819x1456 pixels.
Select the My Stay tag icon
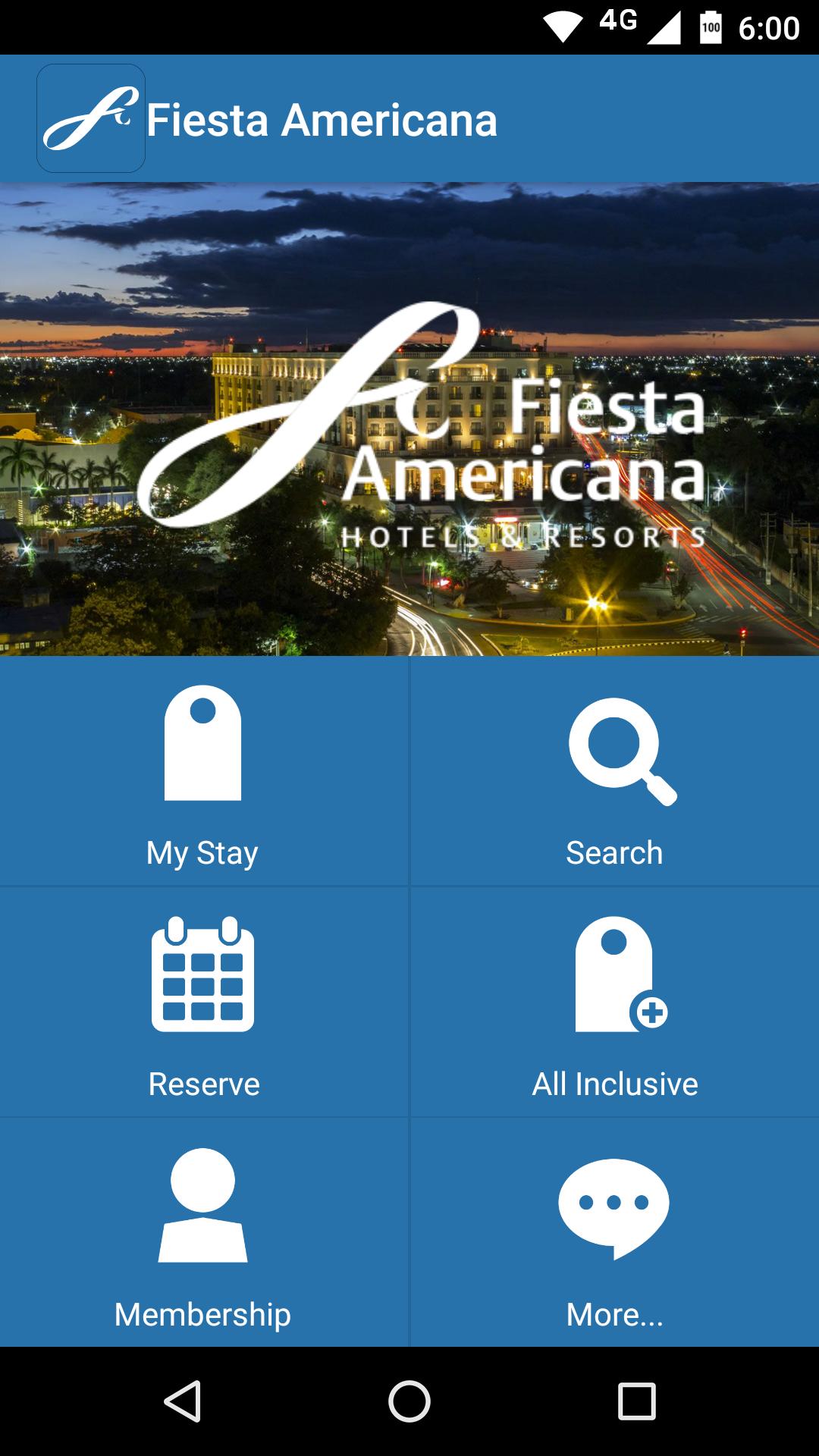click(x=203, y=747)
